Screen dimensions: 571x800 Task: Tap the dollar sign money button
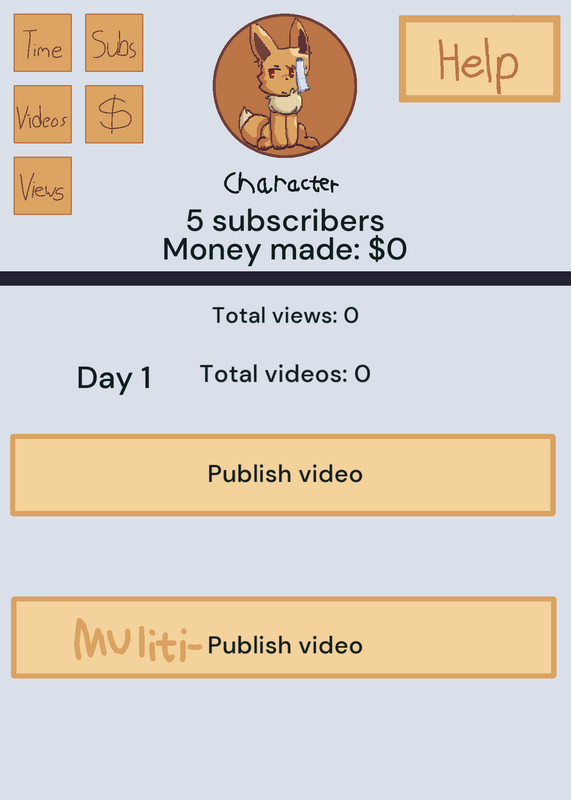pyautogui.click(x=114, y=114)
